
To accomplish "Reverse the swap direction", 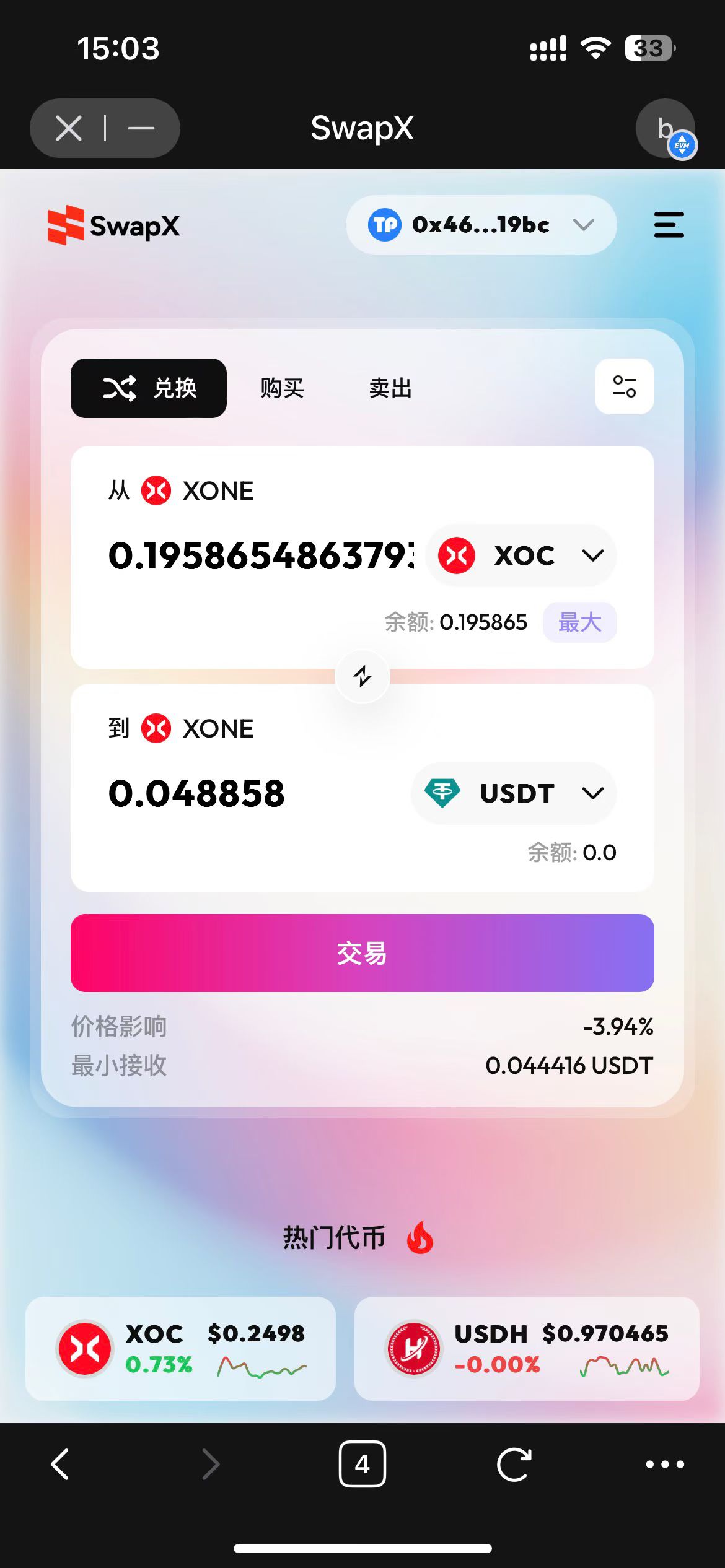I will (x=362, y=676).
